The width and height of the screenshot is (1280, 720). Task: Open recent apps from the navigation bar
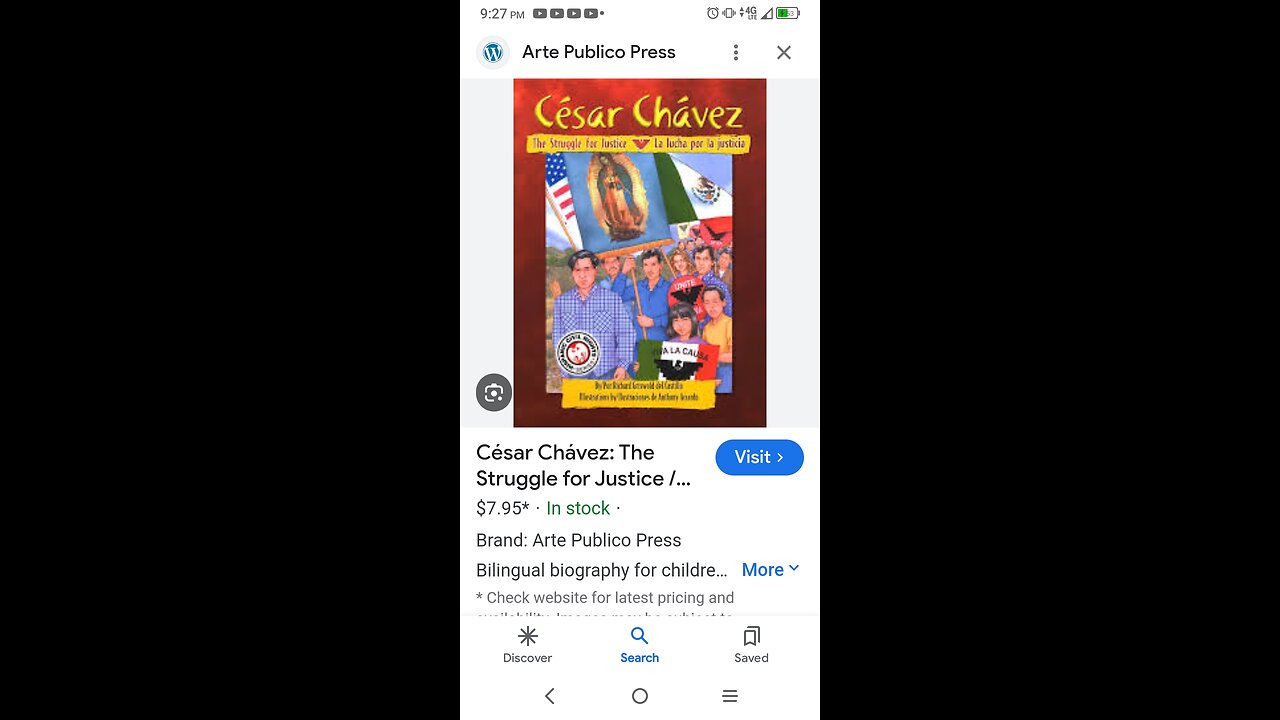click(730, 696)
